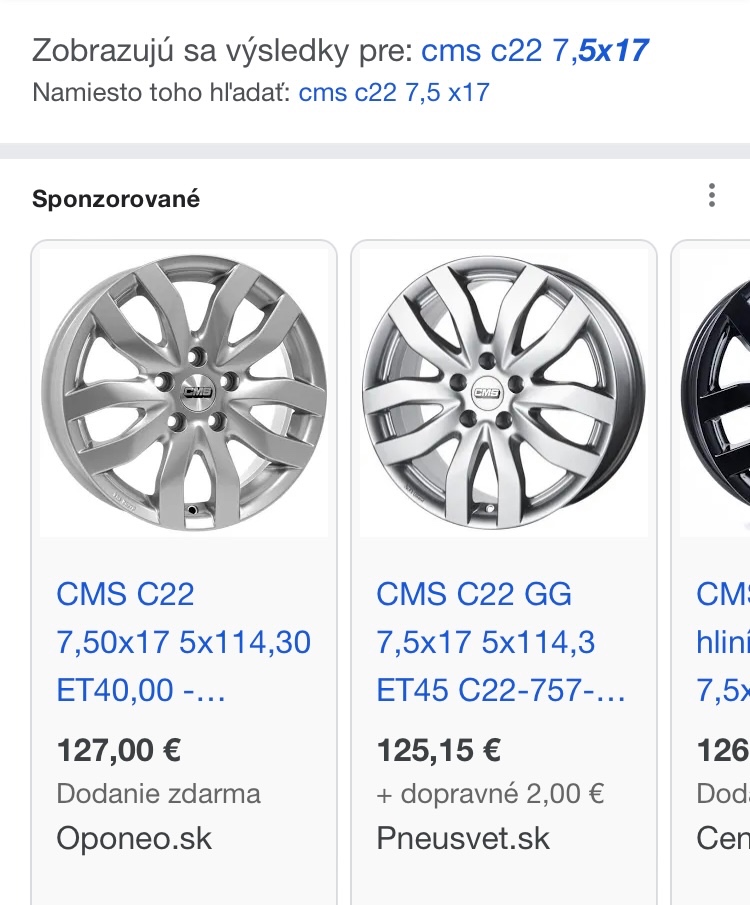The height and width of the screenshot is (905, 750).
Task: Visit the Pneusvet.sk seller link
Action: click(x=461, y=838)
